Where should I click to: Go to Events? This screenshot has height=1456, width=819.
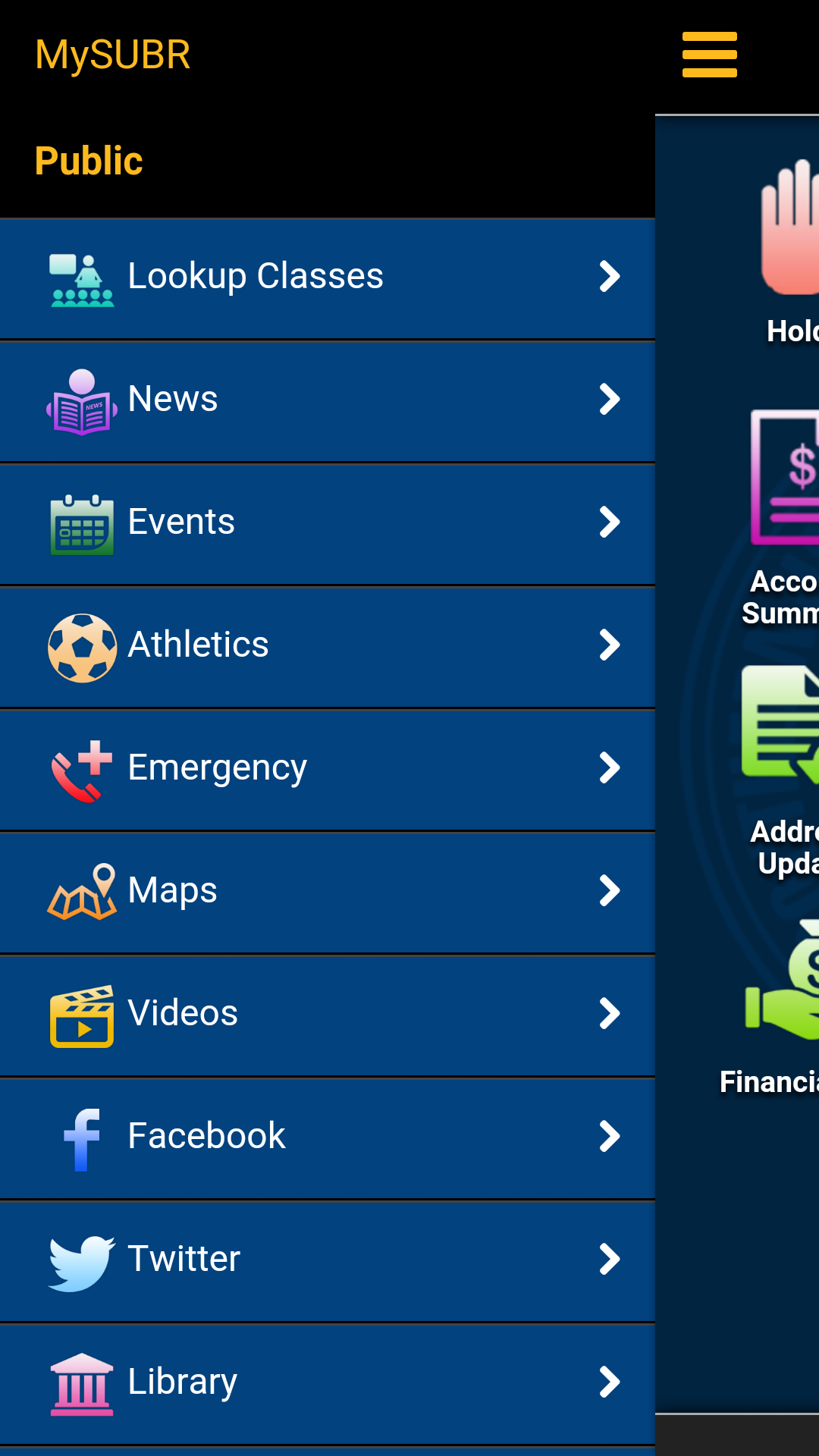pos(328,522)
